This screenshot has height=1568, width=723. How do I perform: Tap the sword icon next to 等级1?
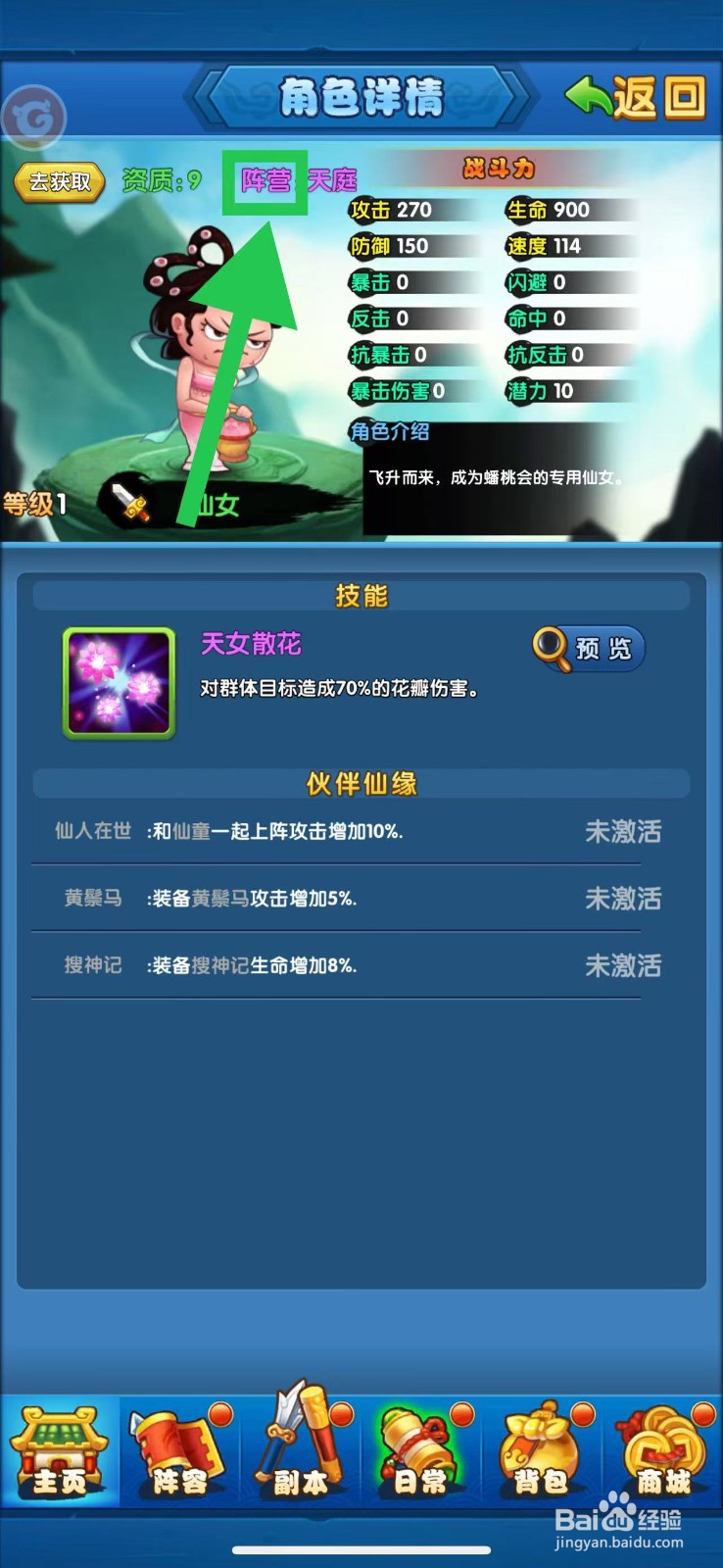(x=131, y=502)
